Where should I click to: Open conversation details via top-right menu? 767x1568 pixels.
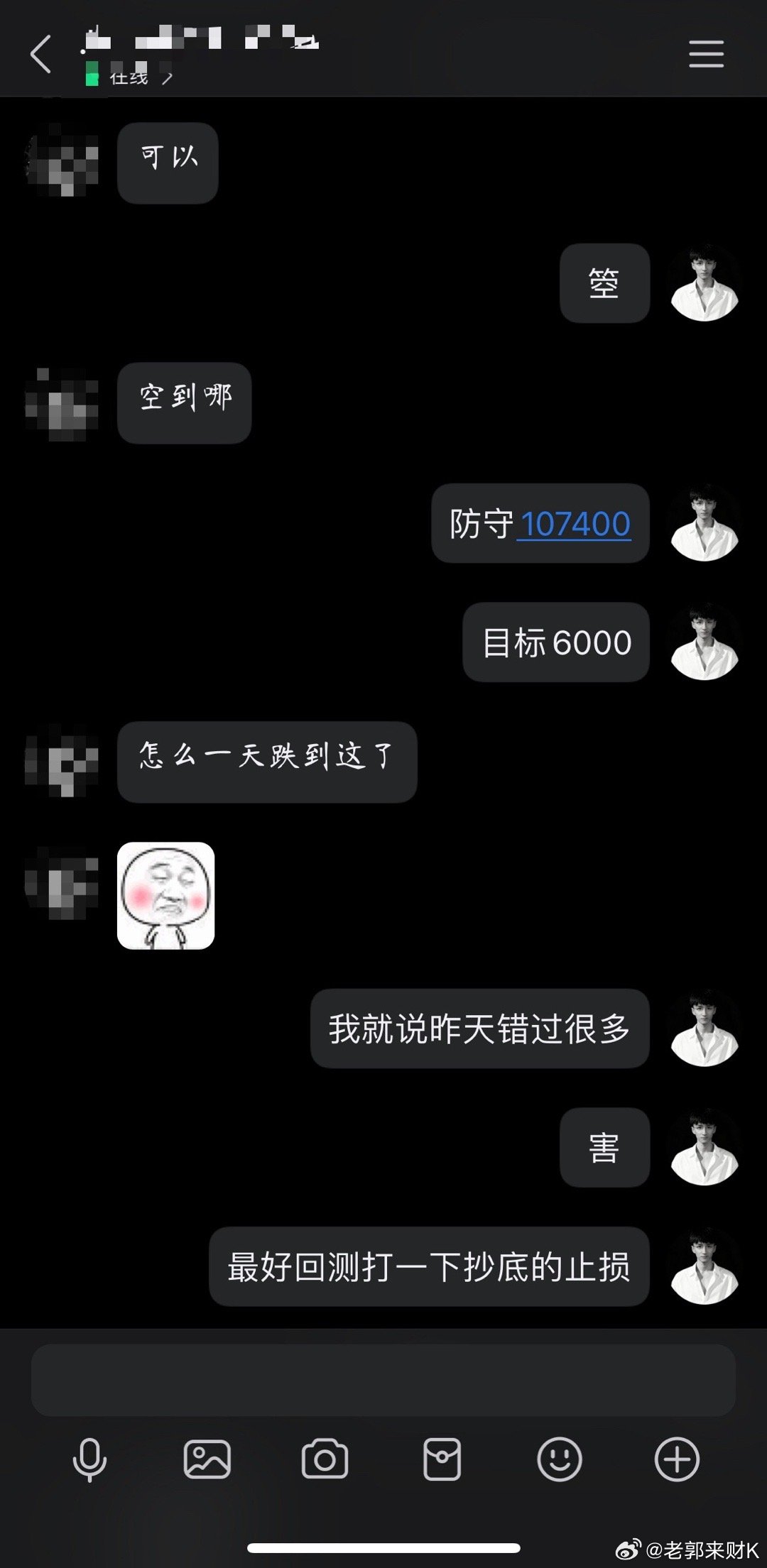705,53
